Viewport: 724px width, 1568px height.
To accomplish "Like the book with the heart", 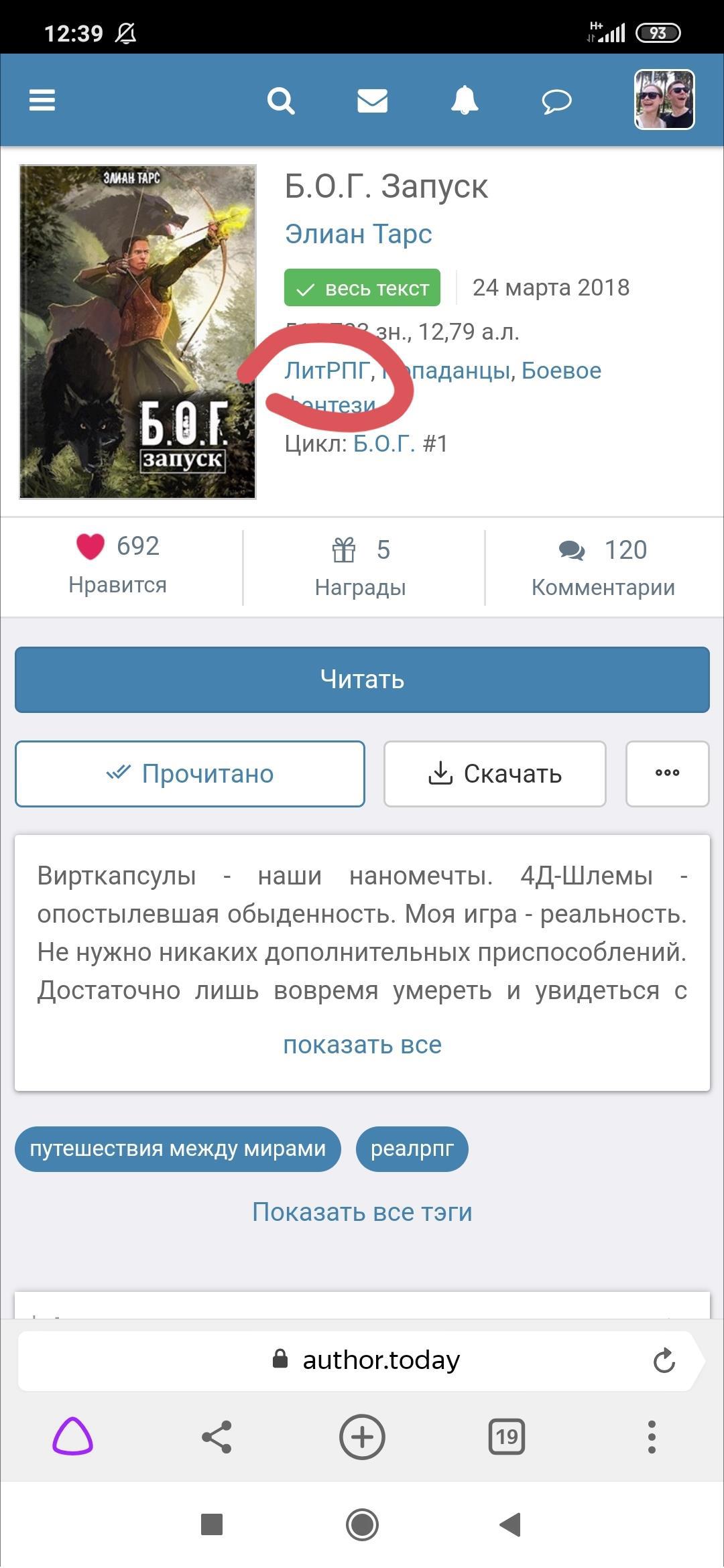I will pos(90,546).
